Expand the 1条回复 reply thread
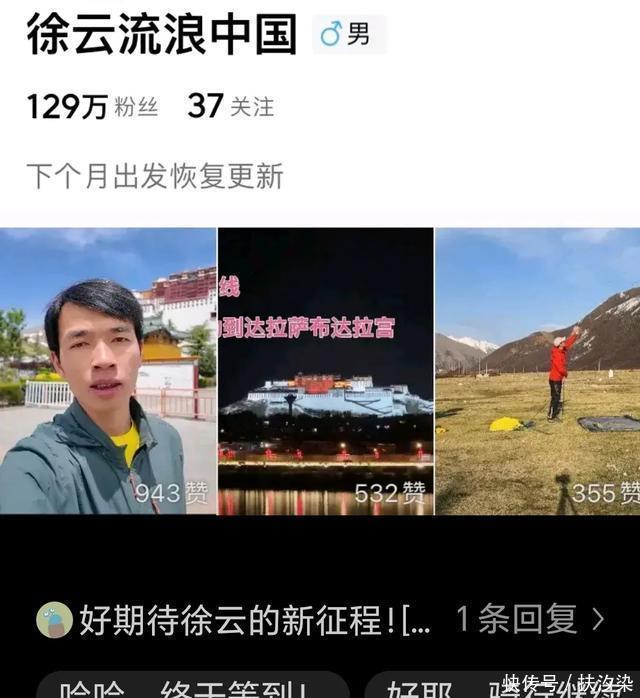The width and height of the screenshot is (640, 698). coord(530,619)
